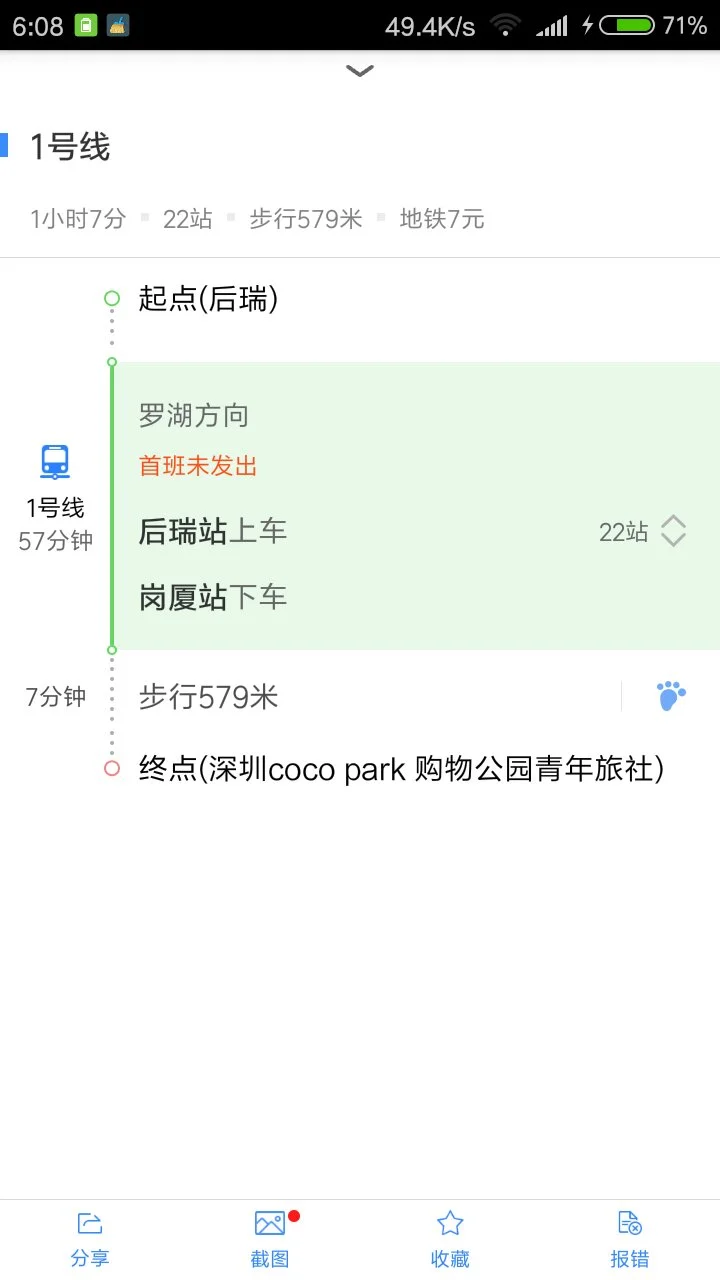Tap the 收藏 favorite star icon

[x=449, y=1222]
